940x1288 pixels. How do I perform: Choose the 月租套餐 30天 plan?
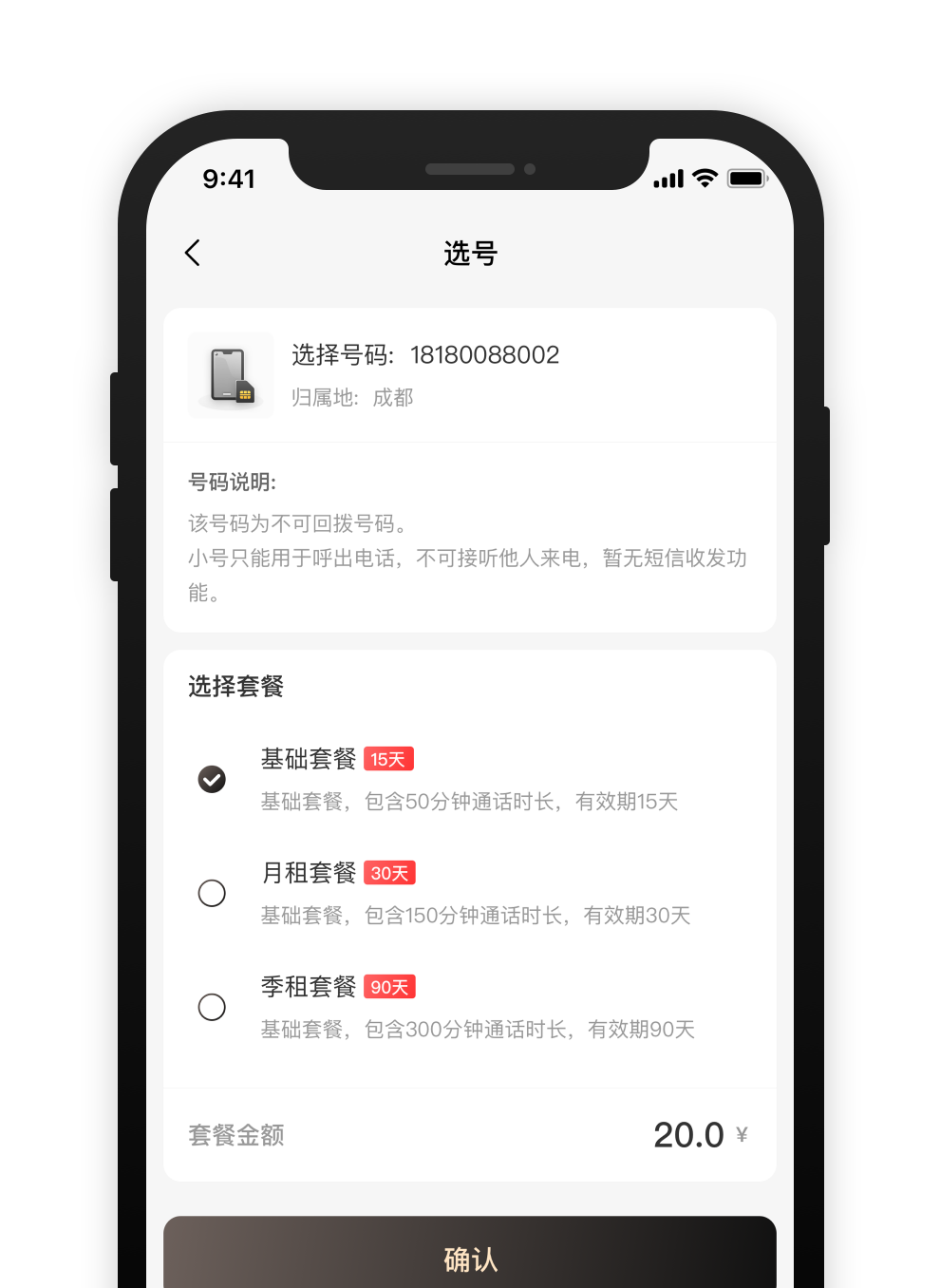coord(212,893)
